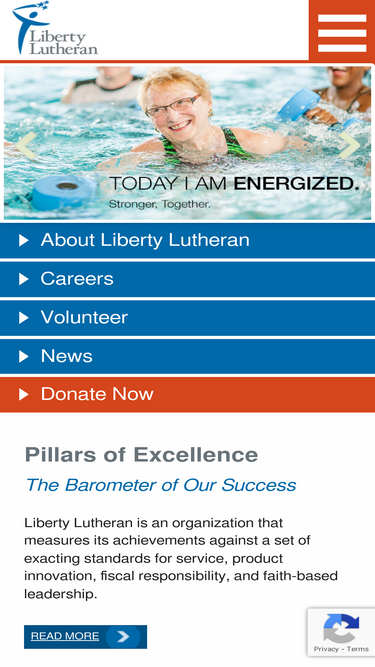Tap Donate Now

[x=188, y=394]
